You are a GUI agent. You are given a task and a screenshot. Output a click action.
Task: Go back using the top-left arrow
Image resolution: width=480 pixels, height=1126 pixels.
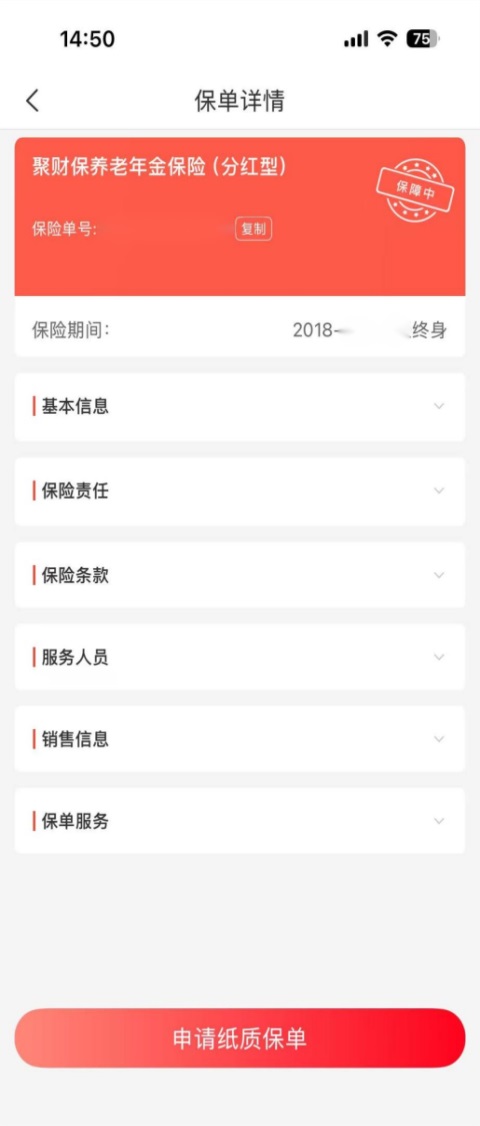click(32, 101)
